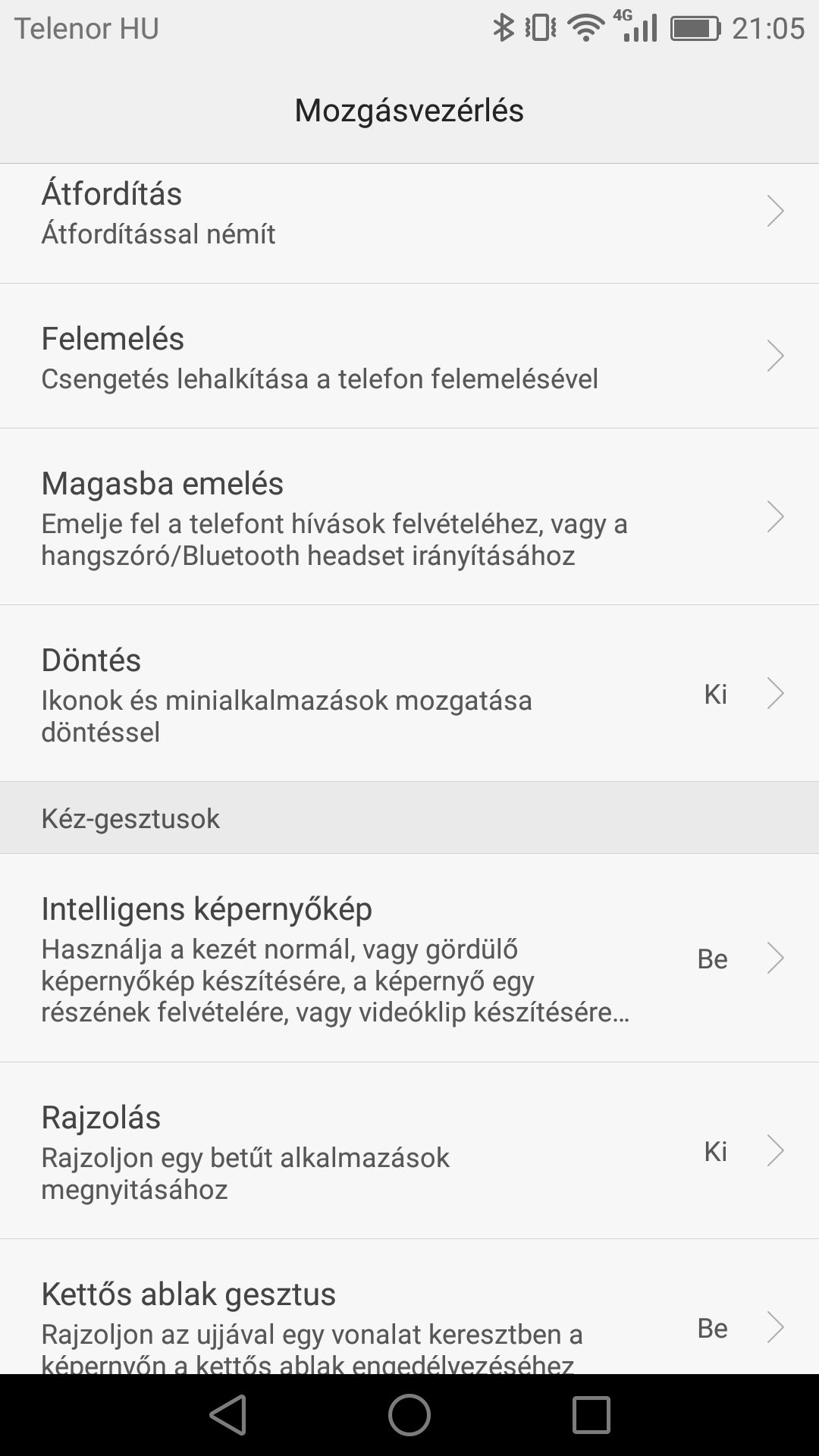Go to the home screen
Viewport: 819px width, 1456px height.
(x=409, y=1414)
